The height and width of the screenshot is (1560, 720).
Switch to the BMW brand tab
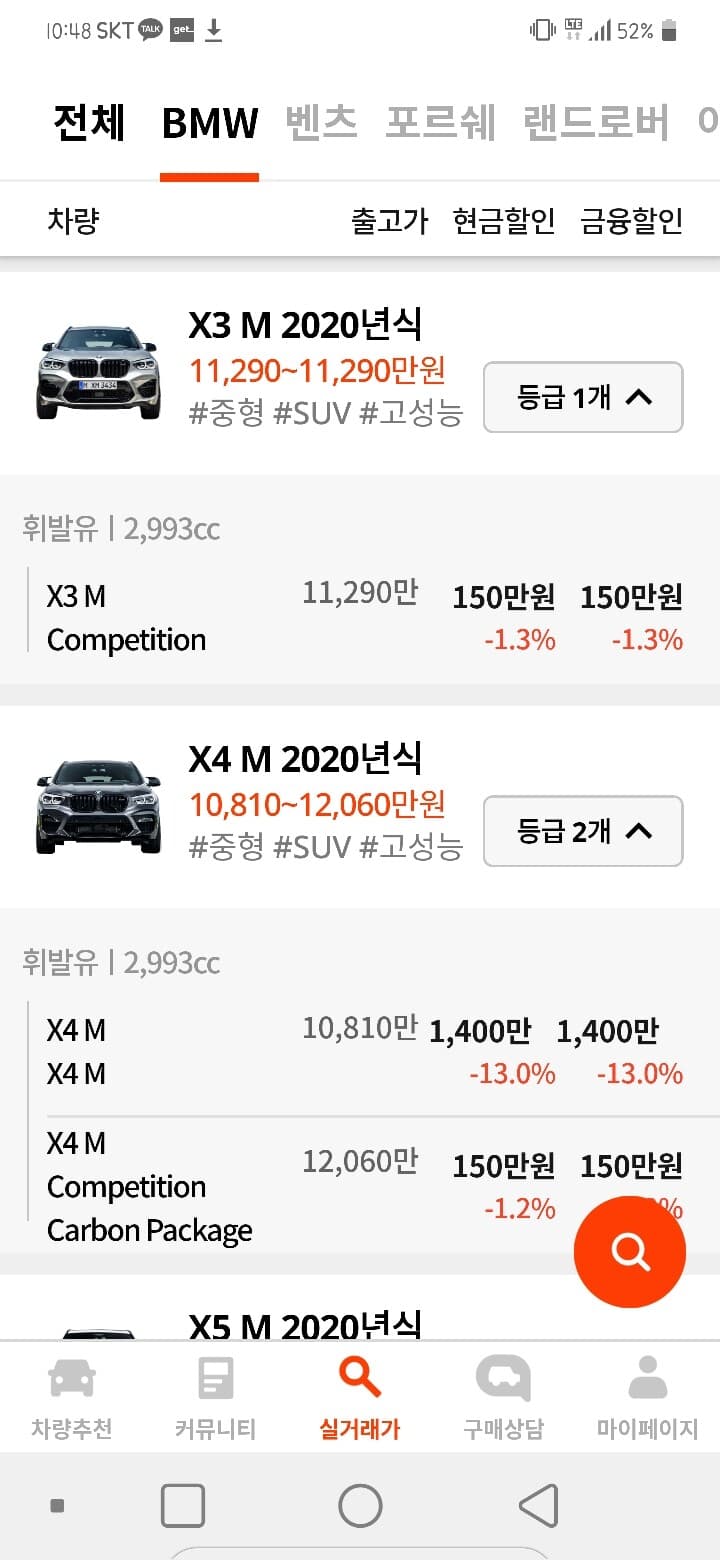(209, 124)
